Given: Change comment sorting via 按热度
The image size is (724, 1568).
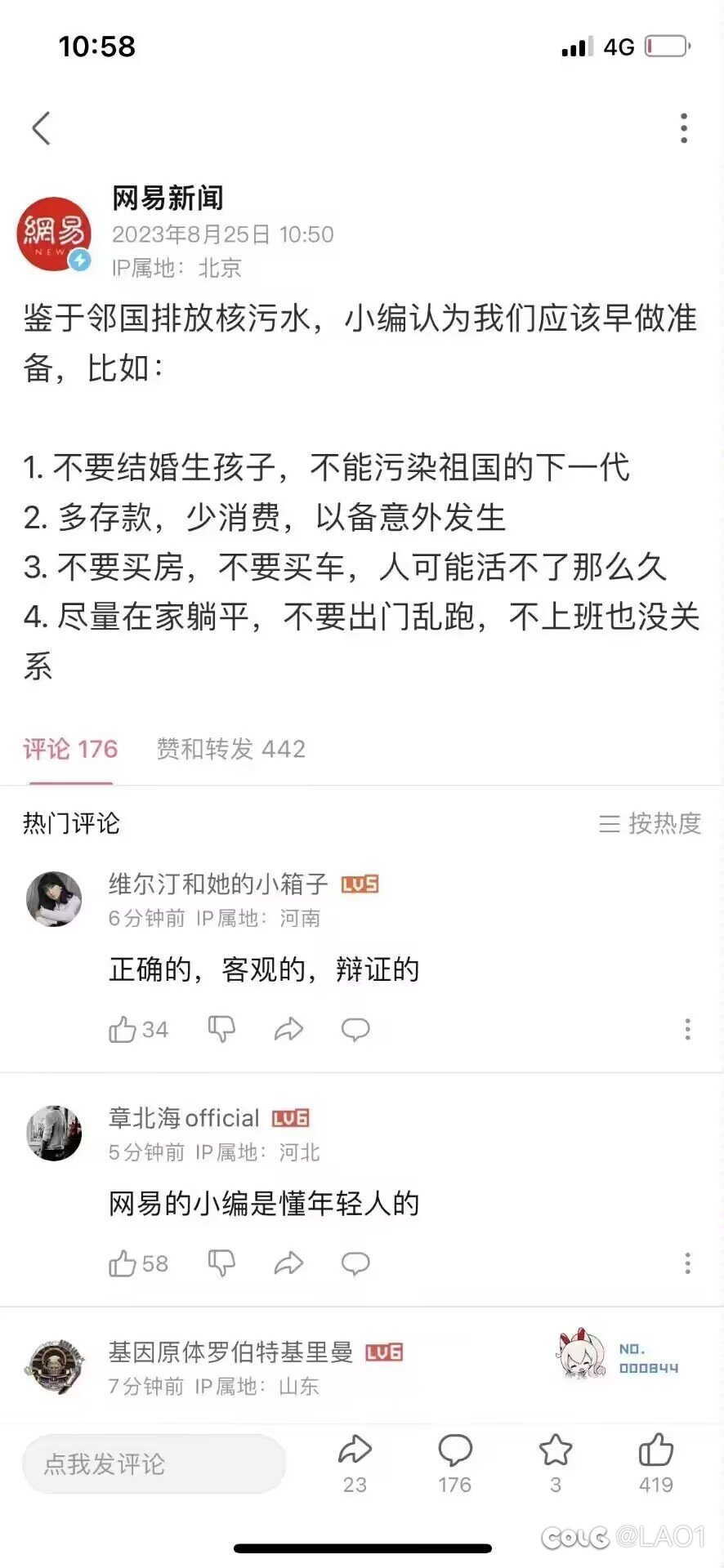Looking at the screenshot, I should point(650,823).
